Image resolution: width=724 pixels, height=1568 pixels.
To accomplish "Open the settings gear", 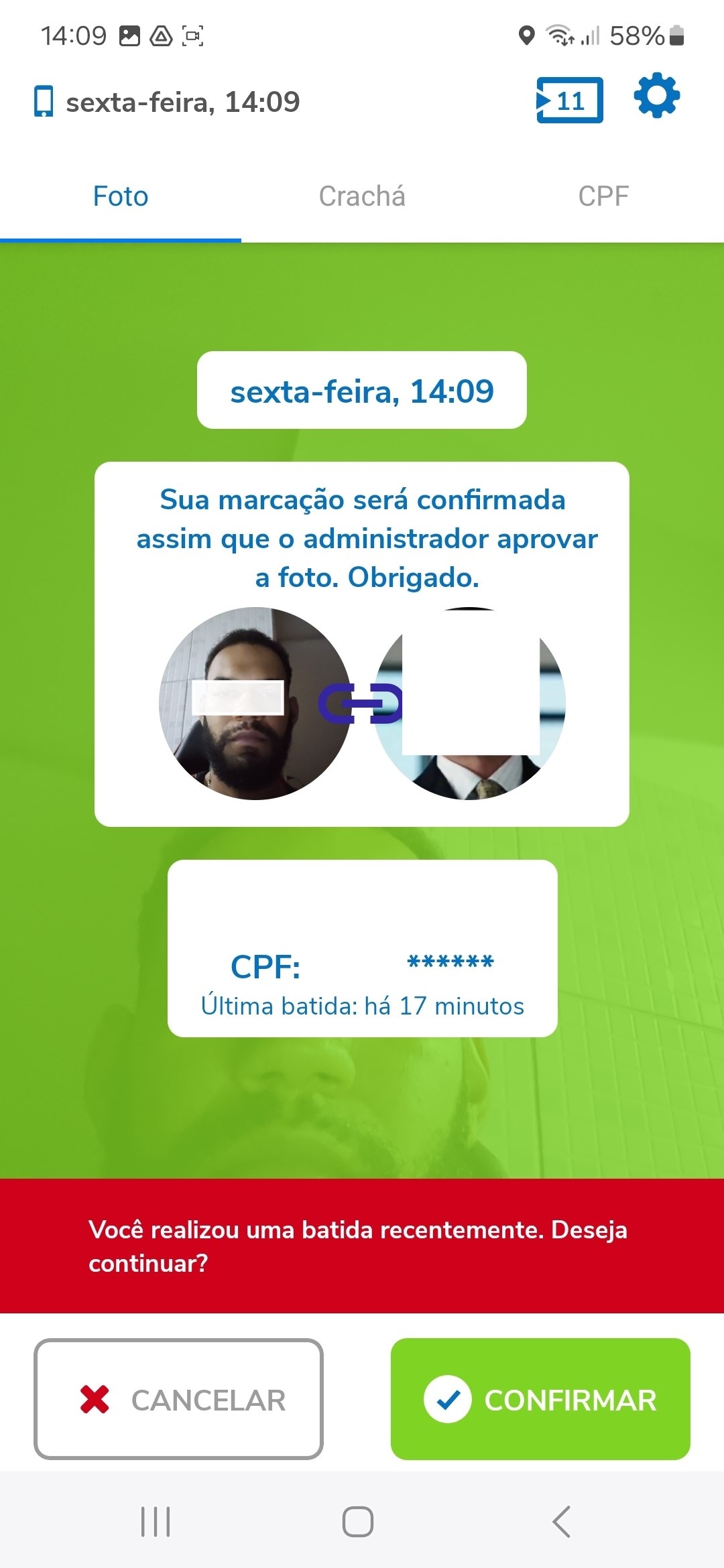I will pos(656,96).
